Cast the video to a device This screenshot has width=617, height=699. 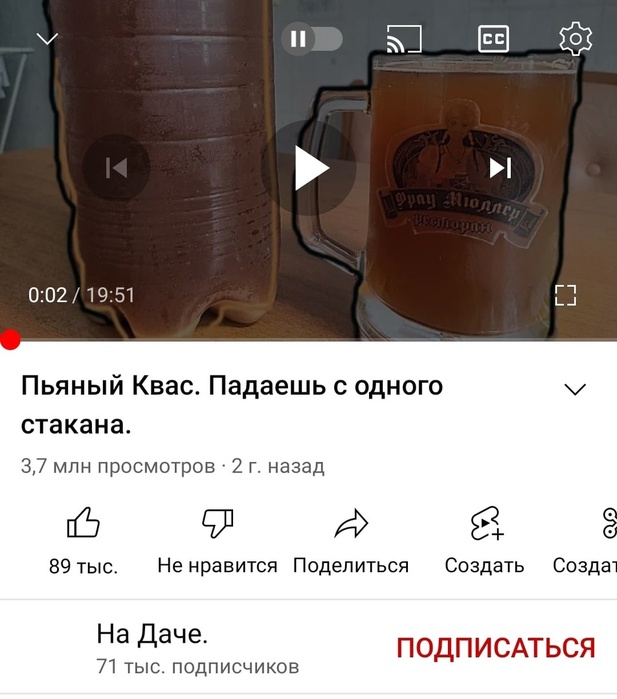404,39
